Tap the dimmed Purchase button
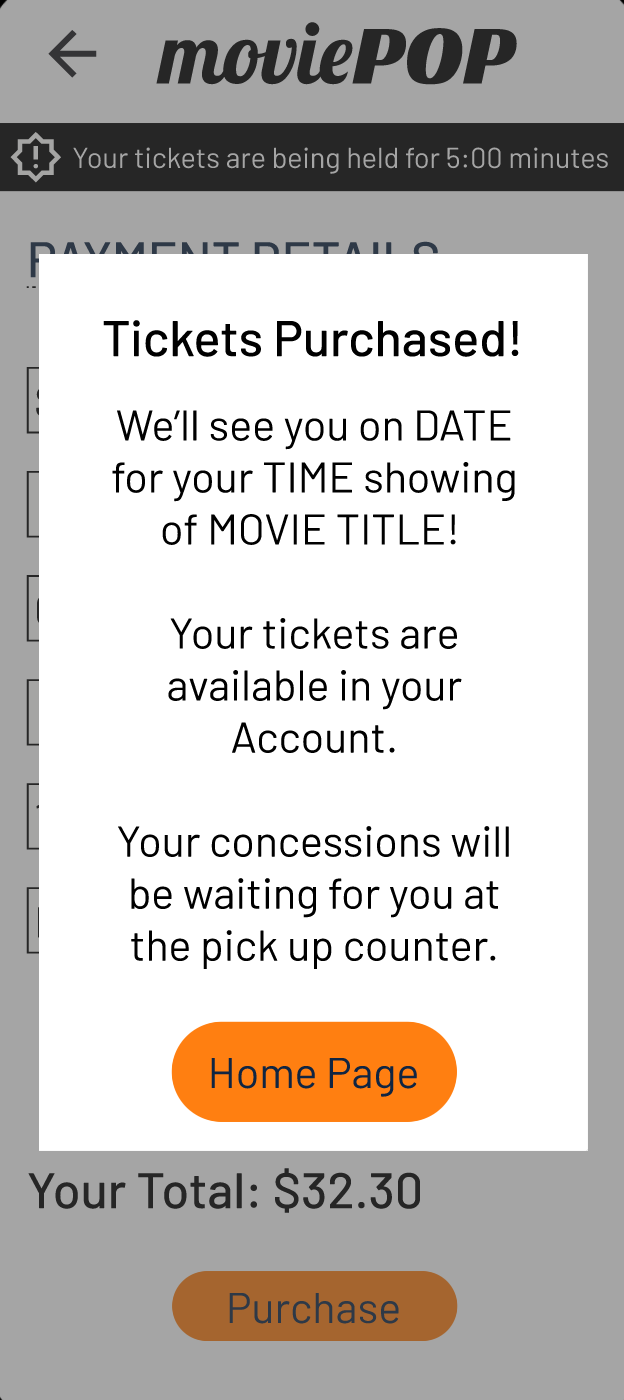Image resolution: width=624 pixels, height=1400 pixels. [x=314, y=1307]
